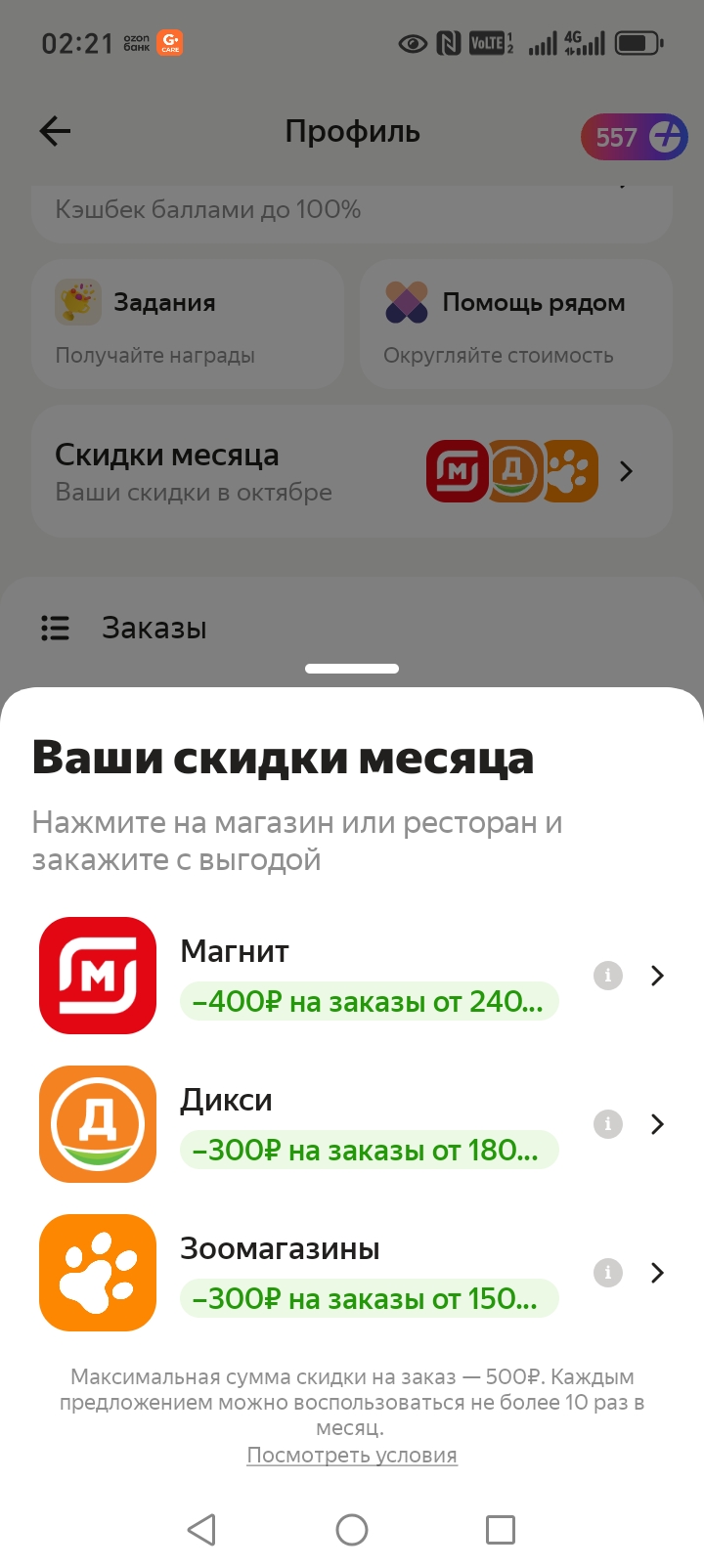Show info for the Зоомагазины discount
The height and width of the screenshot is (1568, 704).
tap(608, 1273)
